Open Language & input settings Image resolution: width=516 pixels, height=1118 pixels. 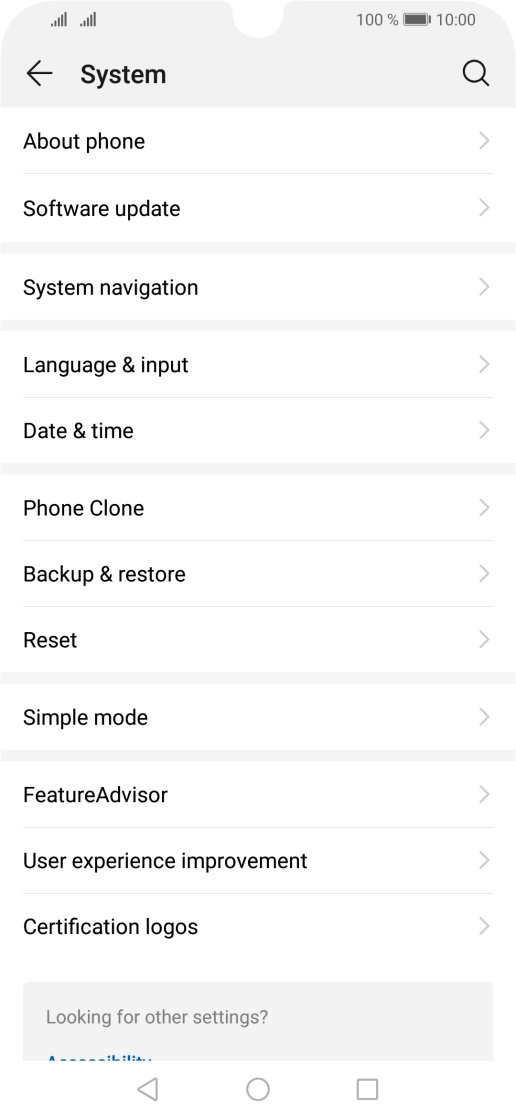tap(258, 364)
